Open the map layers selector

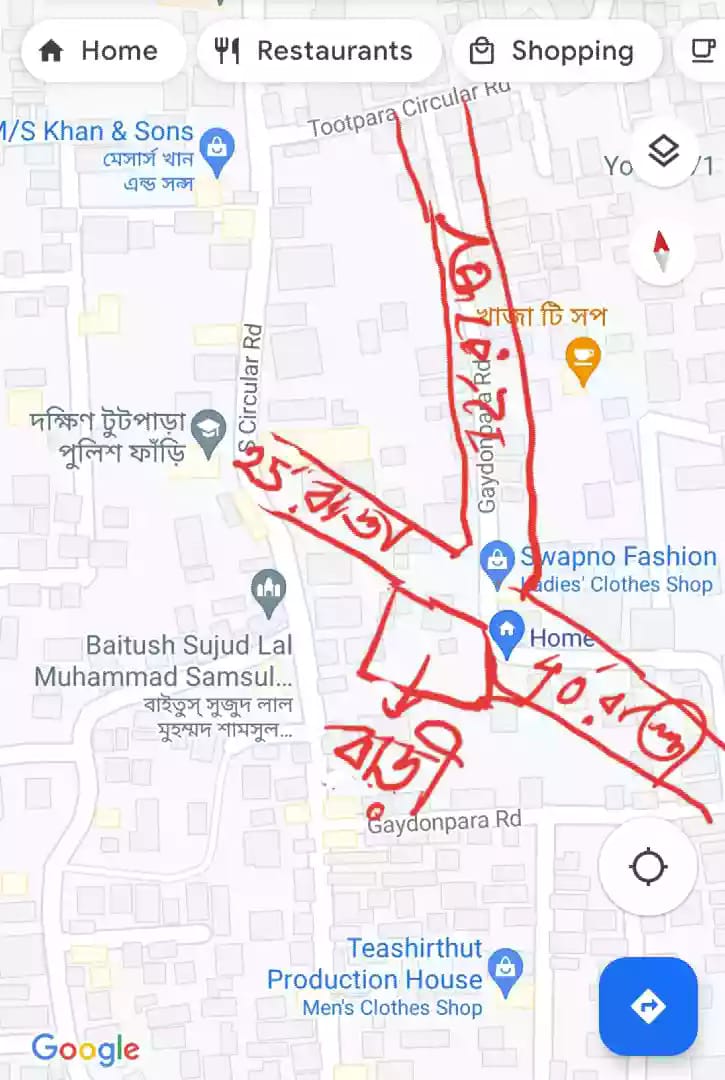point(663,153)
